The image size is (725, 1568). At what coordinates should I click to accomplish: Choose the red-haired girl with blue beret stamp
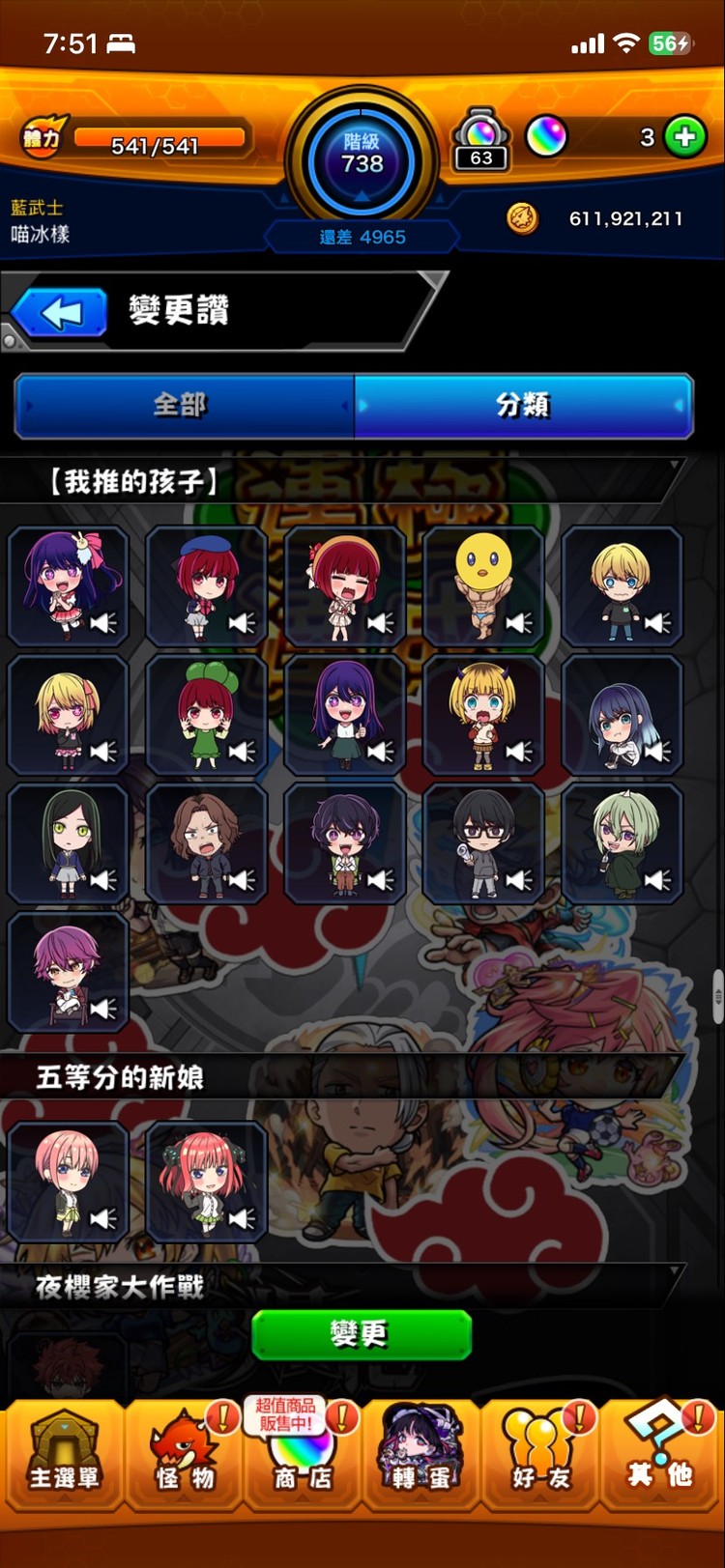(x=206, y=585)
